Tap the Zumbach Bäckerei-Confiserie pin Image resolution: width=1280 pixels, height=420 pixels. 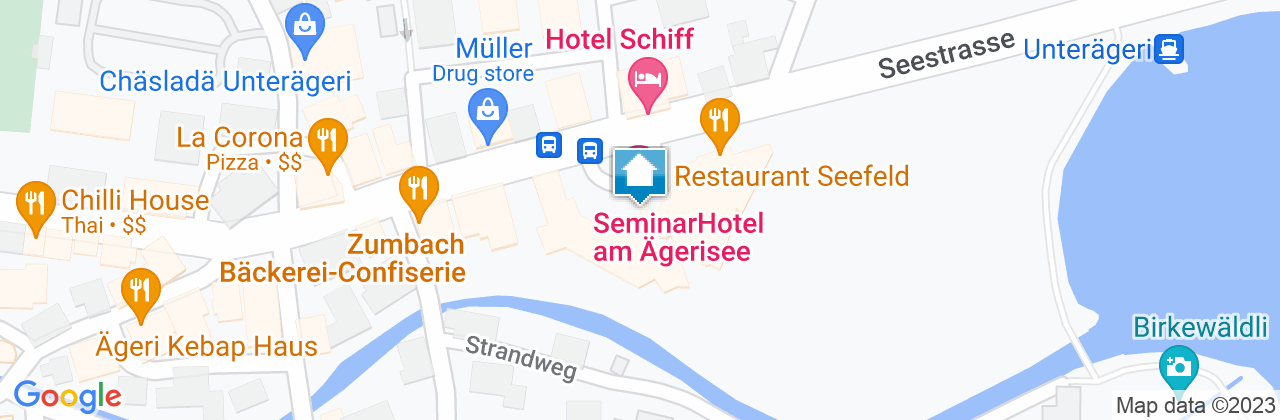pos(418,190)
